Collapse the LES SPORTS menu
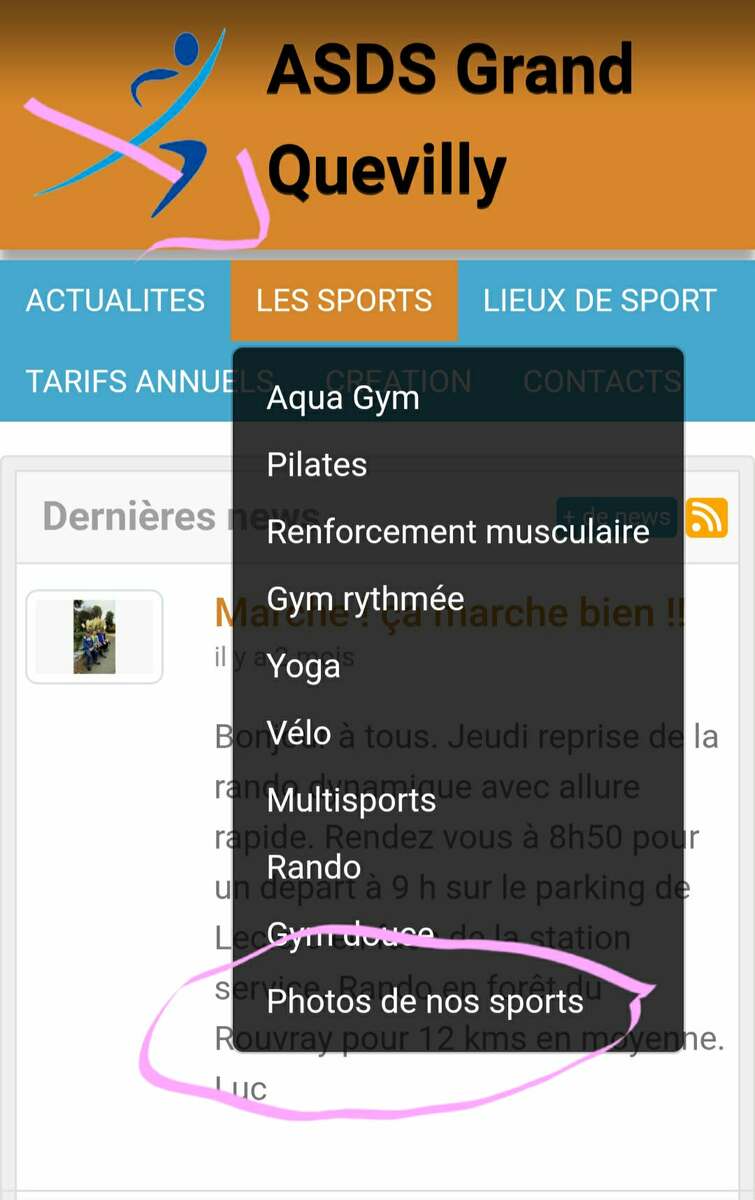The image size is (755, 1200). tap(344, 301)
